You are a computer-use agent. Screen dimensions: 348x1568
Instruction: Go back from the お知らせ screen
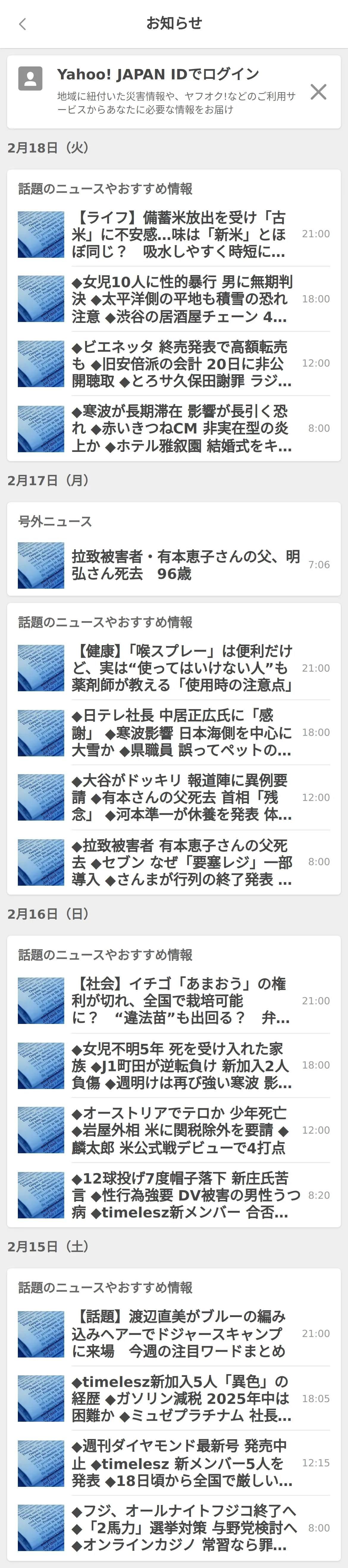point(23,24)
